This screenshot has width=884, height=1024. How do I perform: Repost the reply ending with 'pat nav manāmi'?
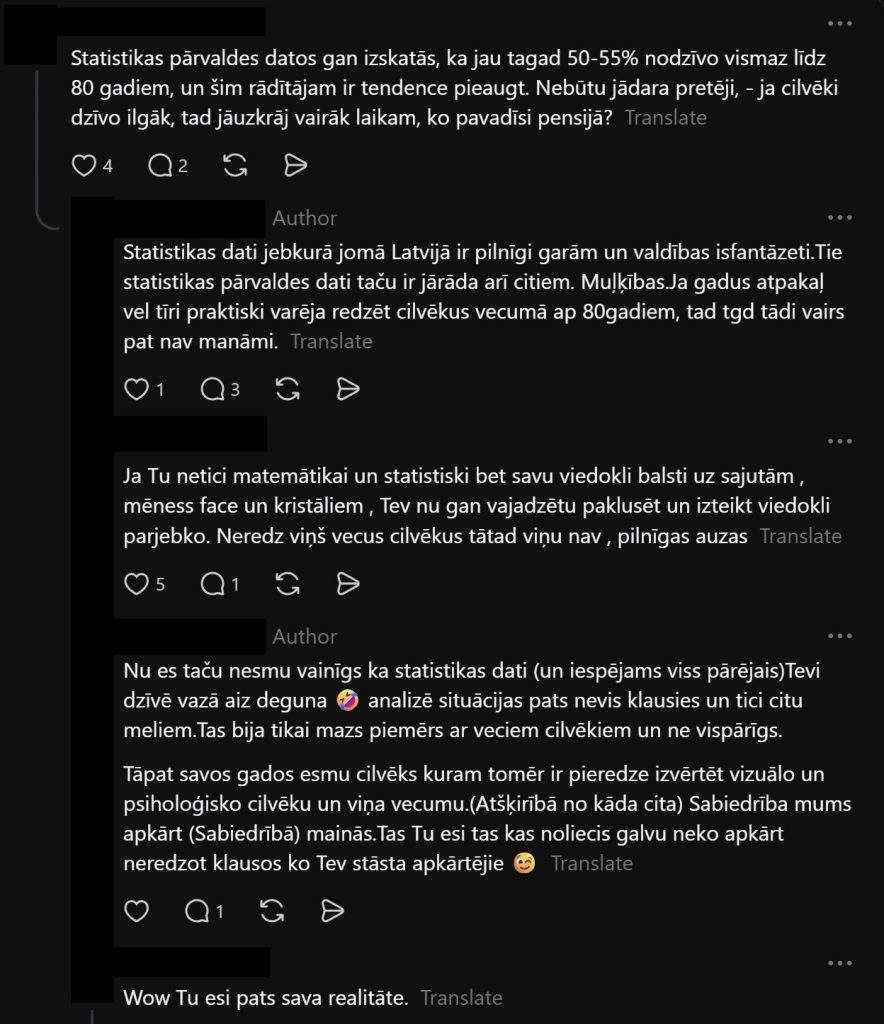click(x=287, y=389)
